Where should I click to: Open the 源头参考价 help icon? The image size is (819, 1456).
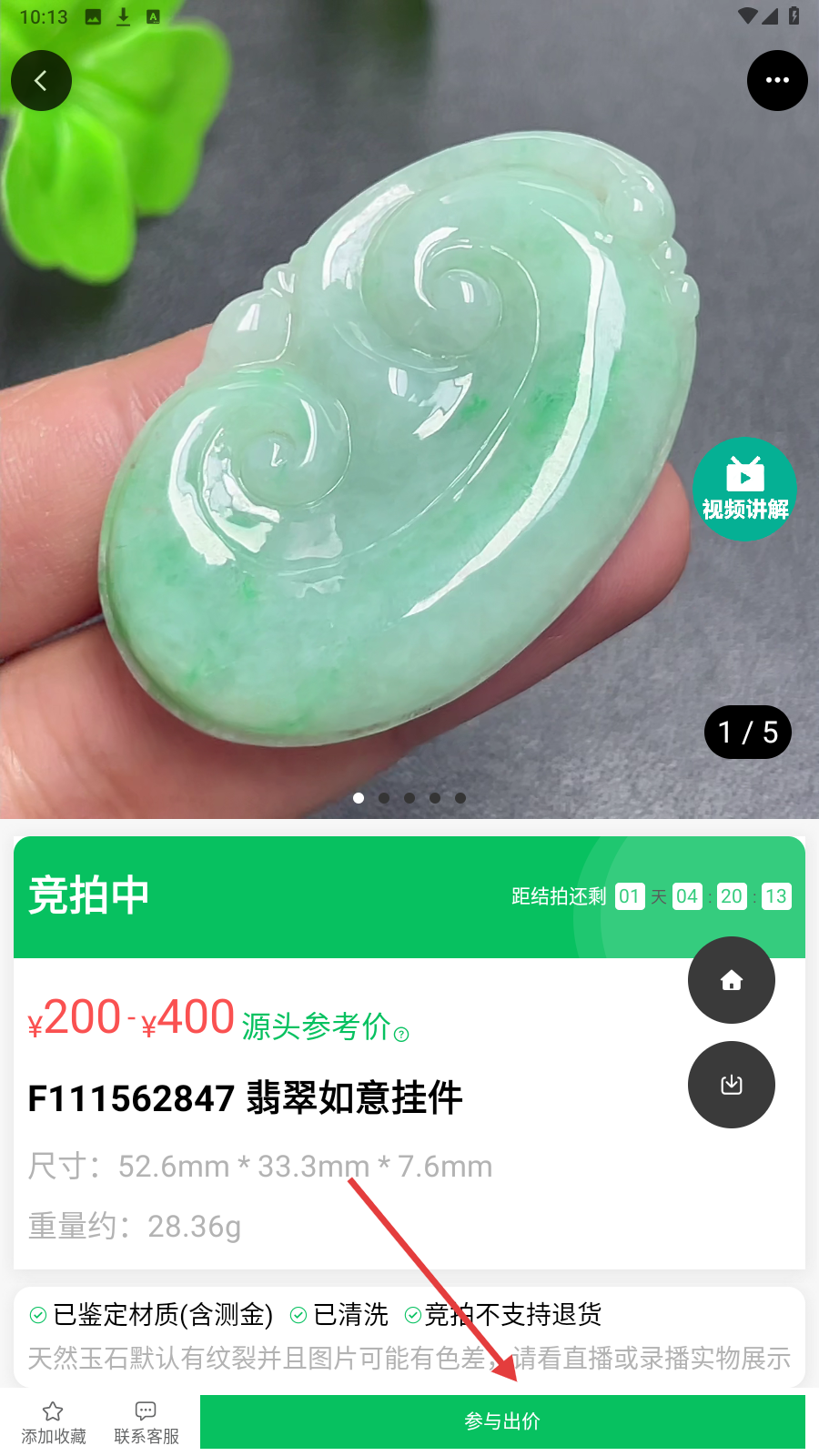click(x=401, y=1035)
